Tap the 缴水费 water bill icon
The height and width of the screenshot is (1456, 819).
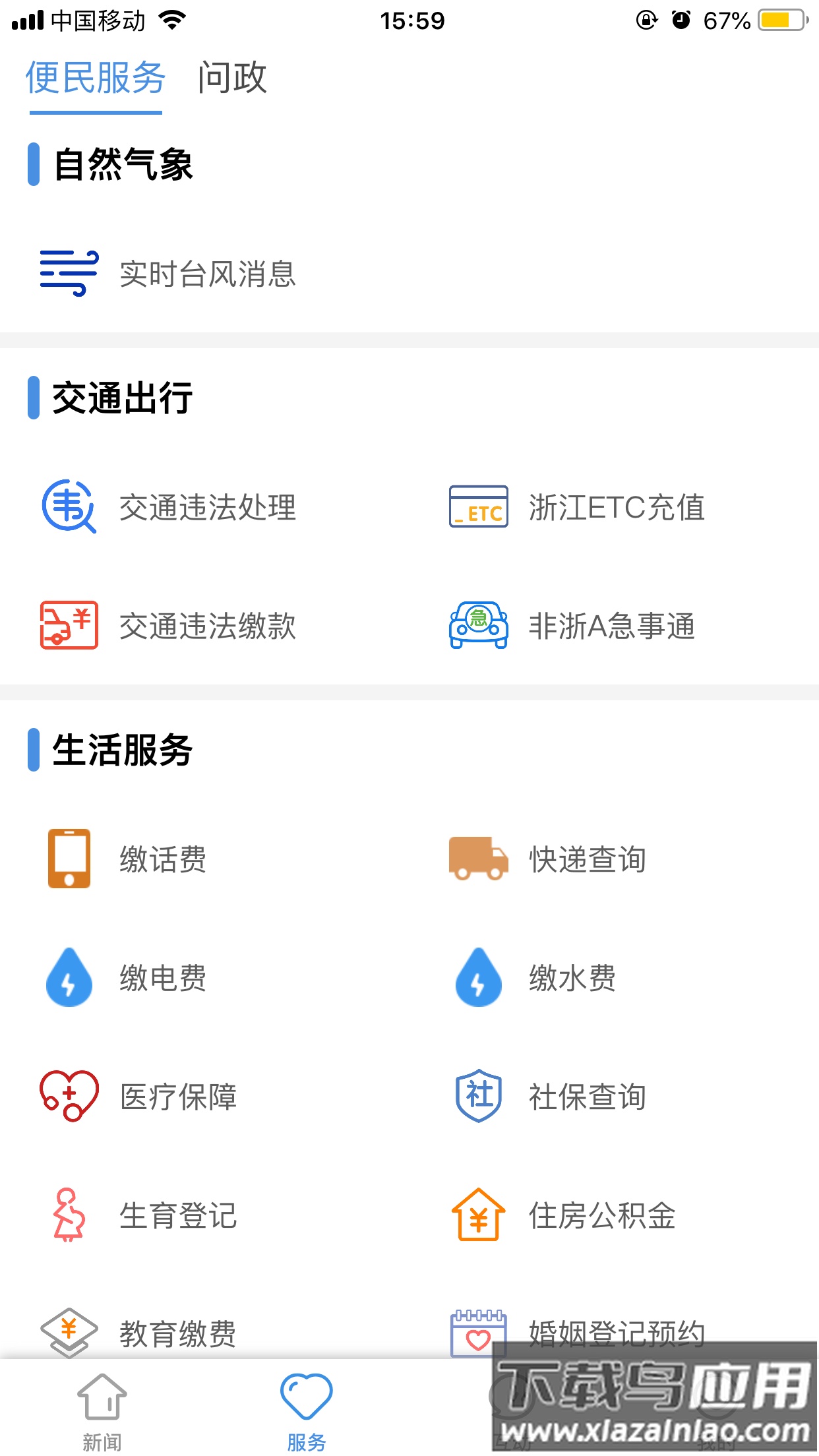coord(477,979)
